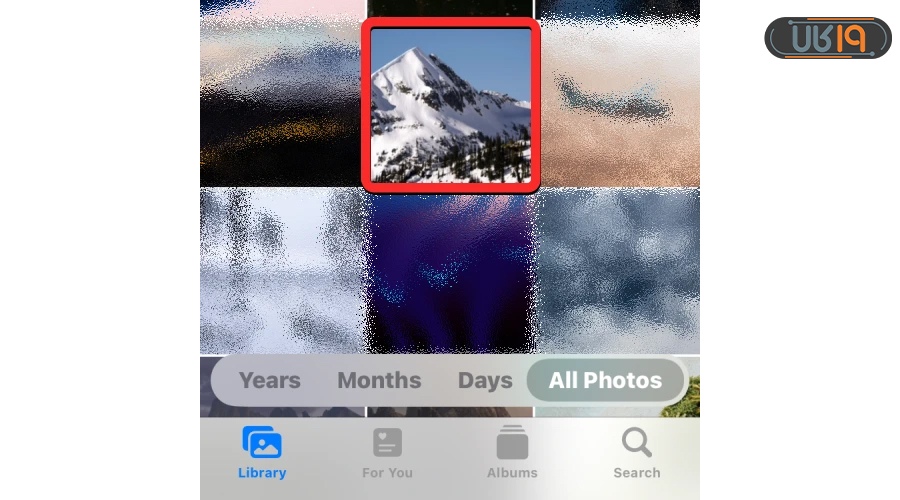Image resolution: width=900 pixels, height=500 pixels.
Task: Go to the For You tab
Action: pos(387,453)
